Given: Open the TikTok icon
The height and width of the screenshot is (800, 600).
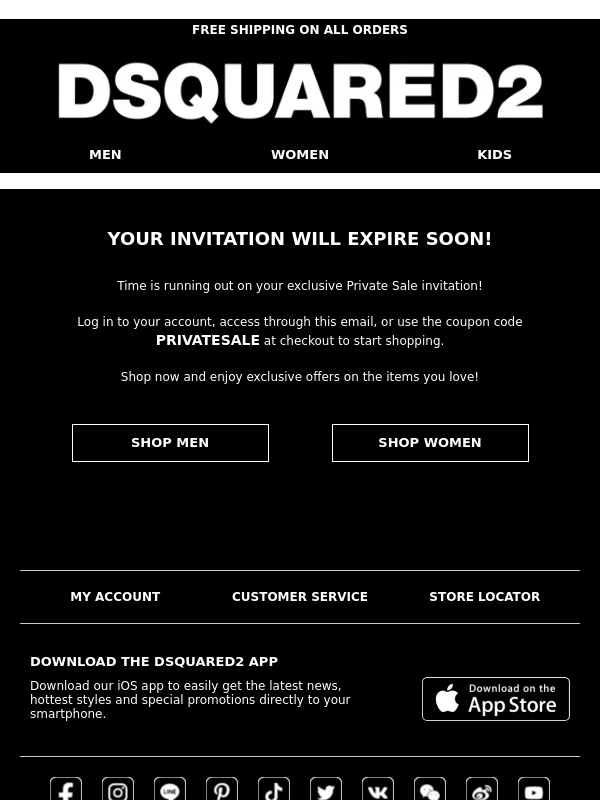Looking at the screenshot, I should (274, 791).
